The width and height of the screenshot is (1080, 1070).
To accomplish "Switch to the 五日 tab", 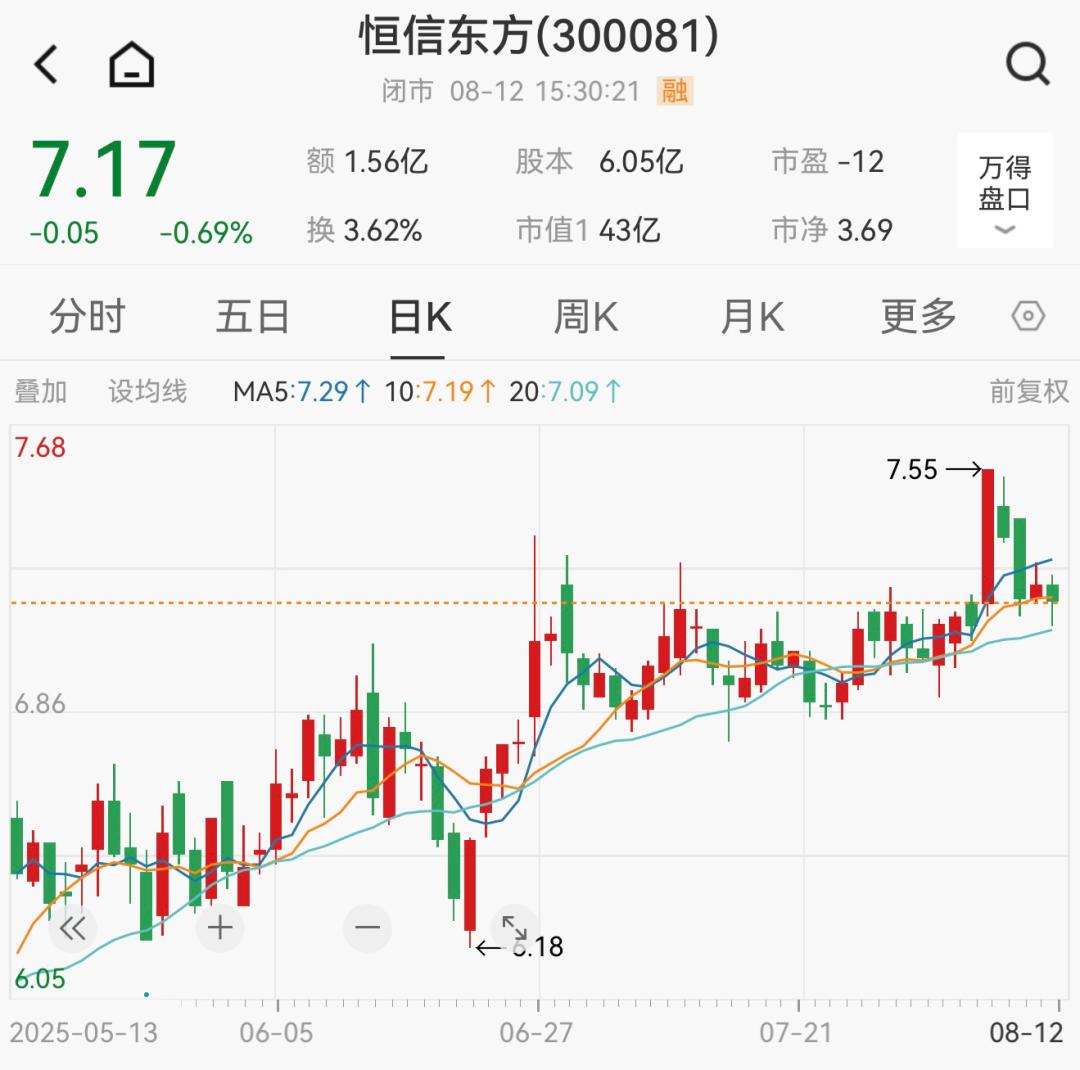I will (x=252, y=318).
